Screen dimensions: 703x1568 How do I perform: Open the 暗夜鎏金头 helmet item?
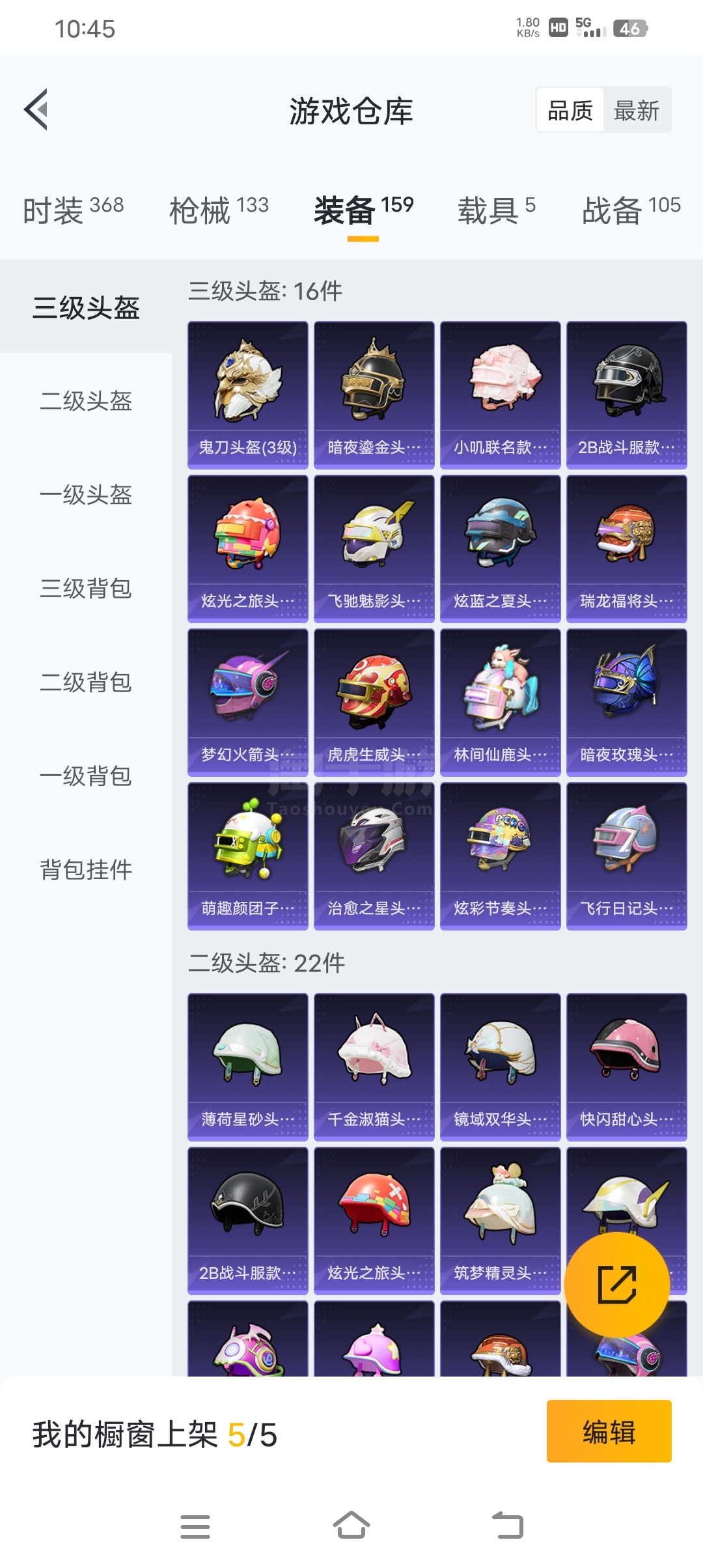point(374,395)
